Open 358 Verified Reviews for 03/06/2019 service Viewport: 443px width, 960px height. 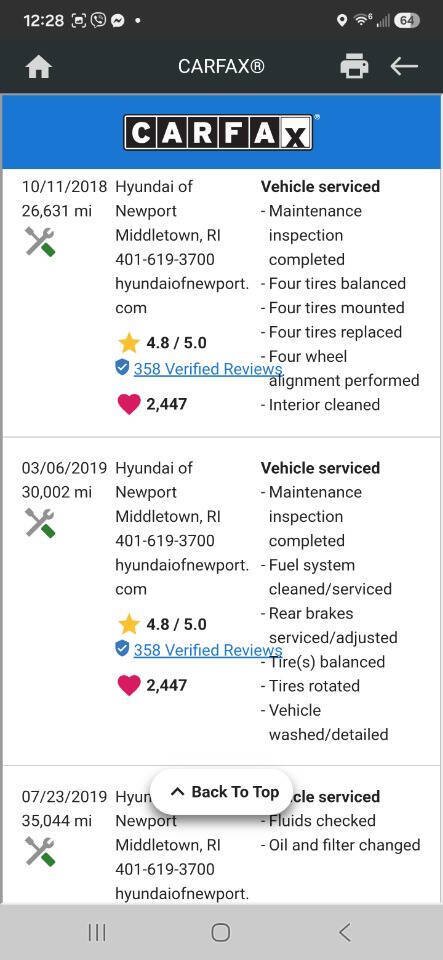pyautogui.click(x=207, y=650)
